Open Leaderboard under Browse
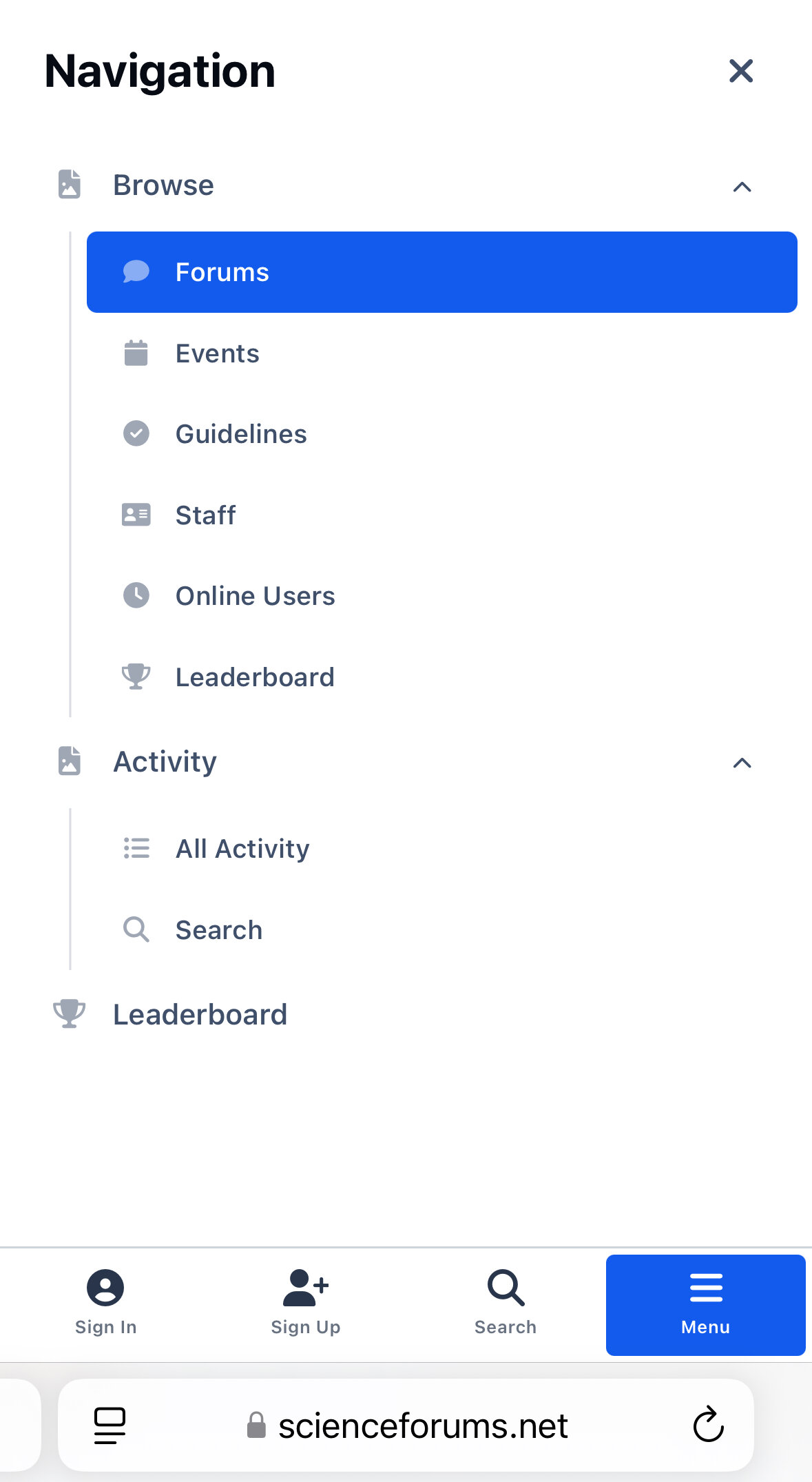This screenshot has height=1482, width=812. 255,677
